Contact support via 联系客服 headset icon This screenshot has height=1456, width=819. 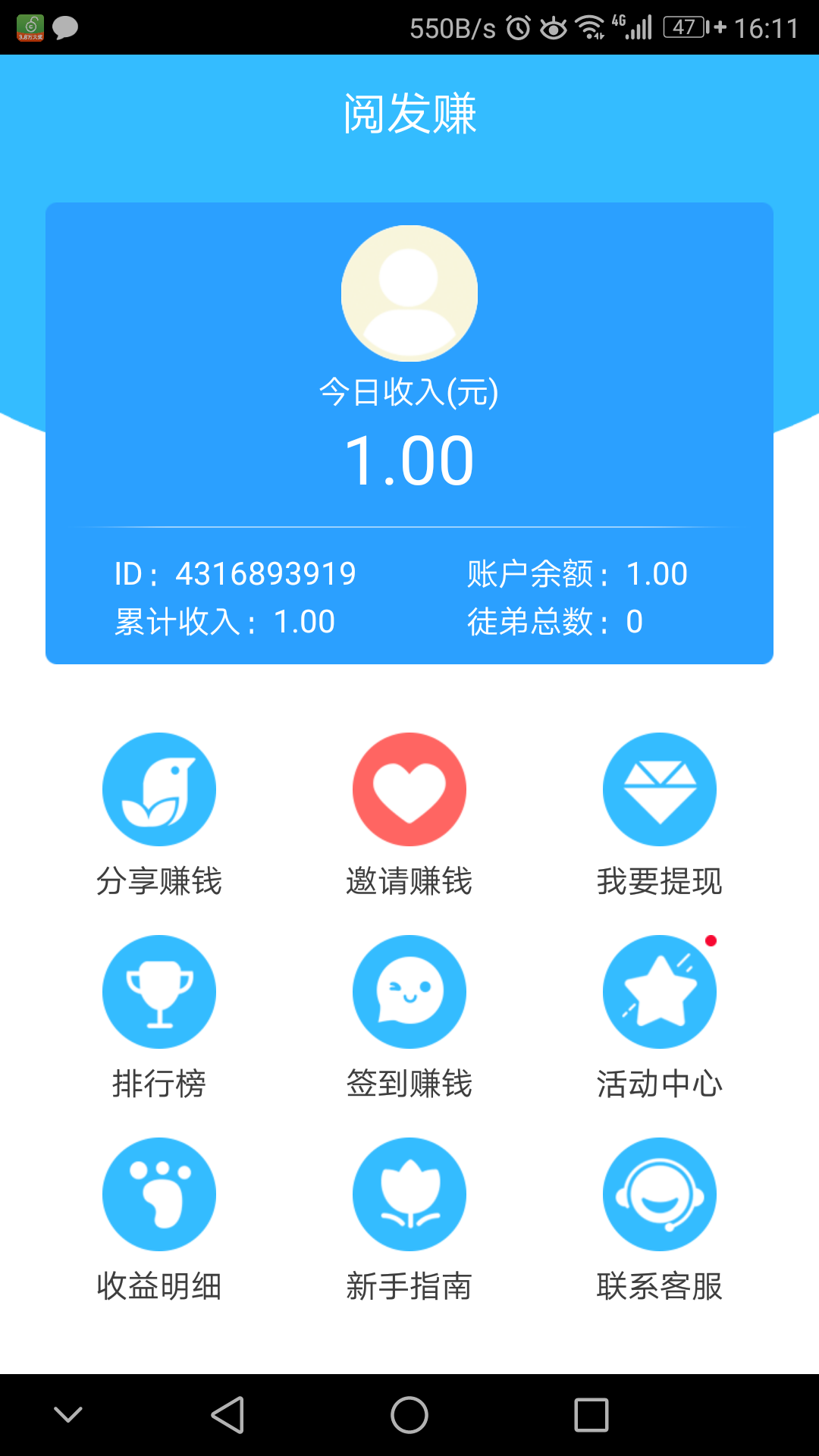click(659, 1194)
